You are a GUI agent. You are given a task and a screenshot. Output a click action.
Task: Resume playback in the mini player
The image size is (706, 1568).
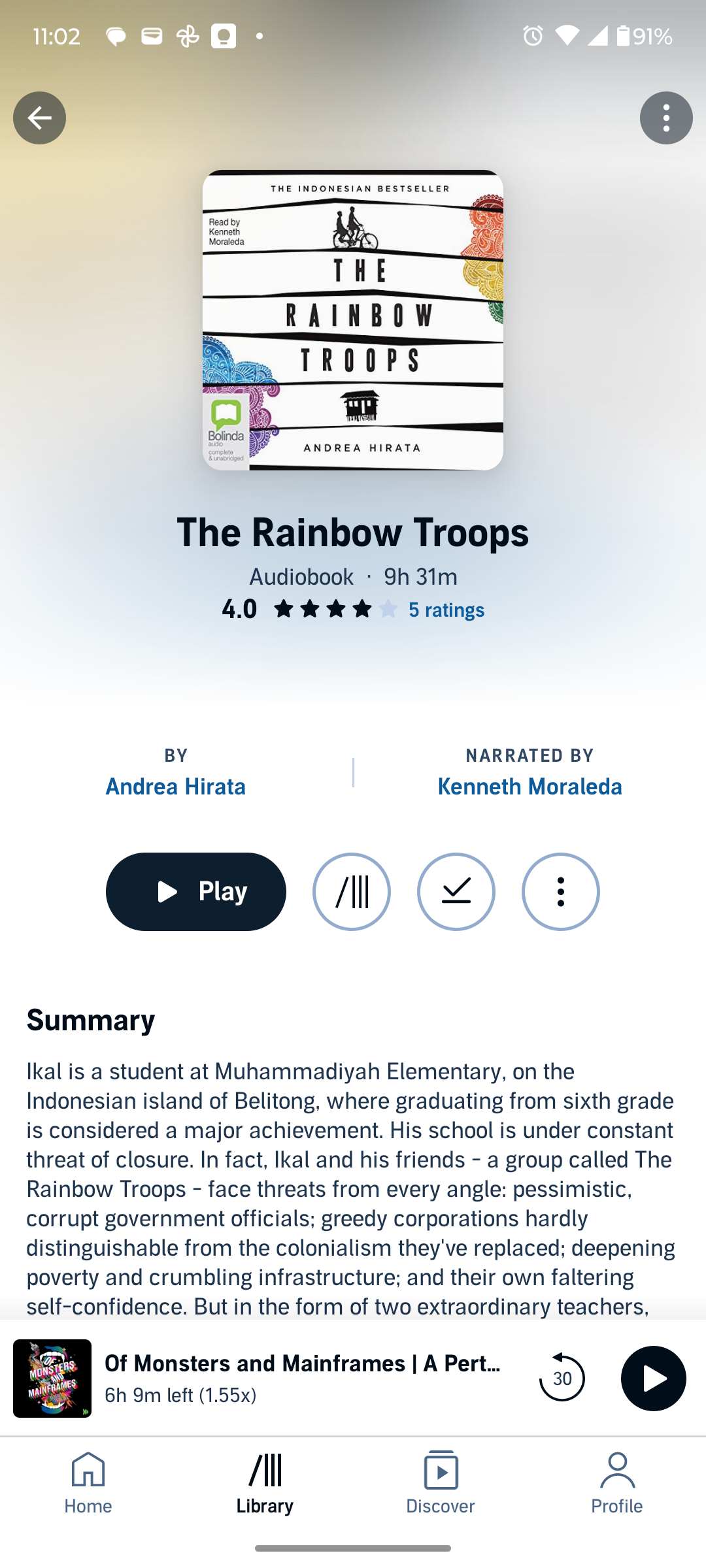coord(653,1378)
